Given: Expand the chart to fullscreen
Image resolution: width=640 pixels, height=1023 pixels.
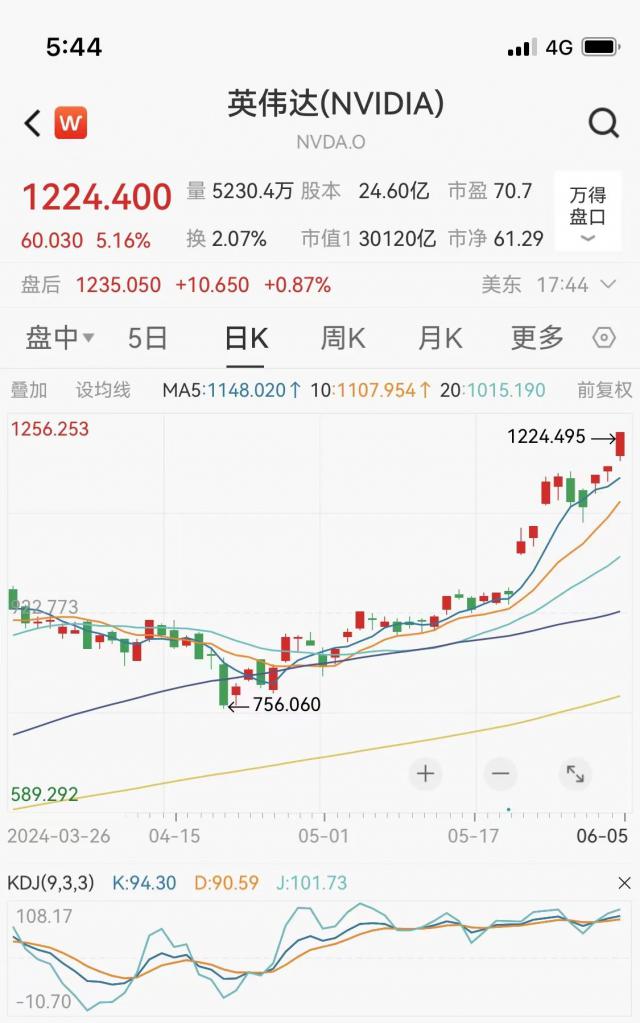Looking at the screenshot, I should [x=575, y=773].
